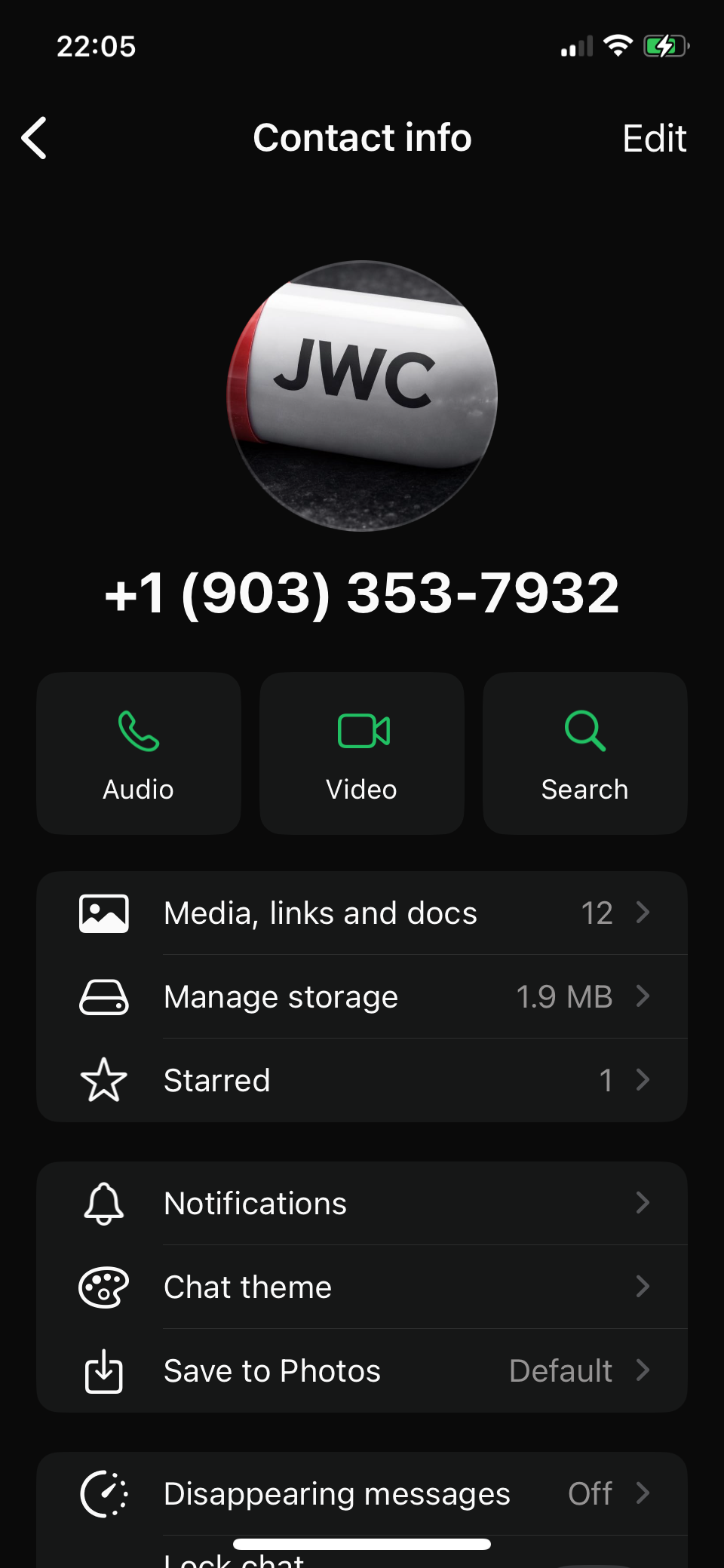This screenshot has width=724, height=1568.
Task: Open Notifications settings
Action: [362, 1203]
